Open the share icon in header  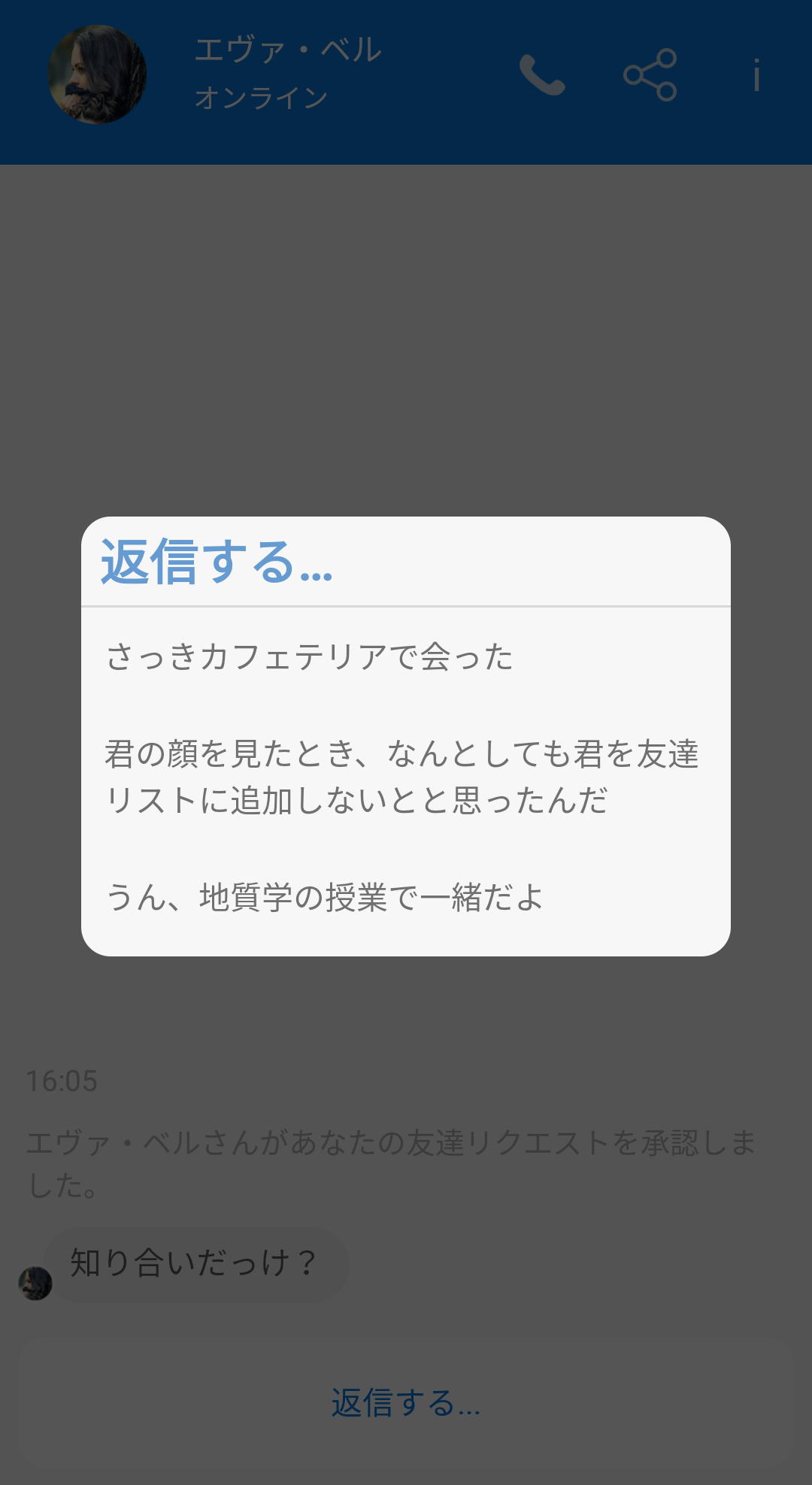(650, 75)
